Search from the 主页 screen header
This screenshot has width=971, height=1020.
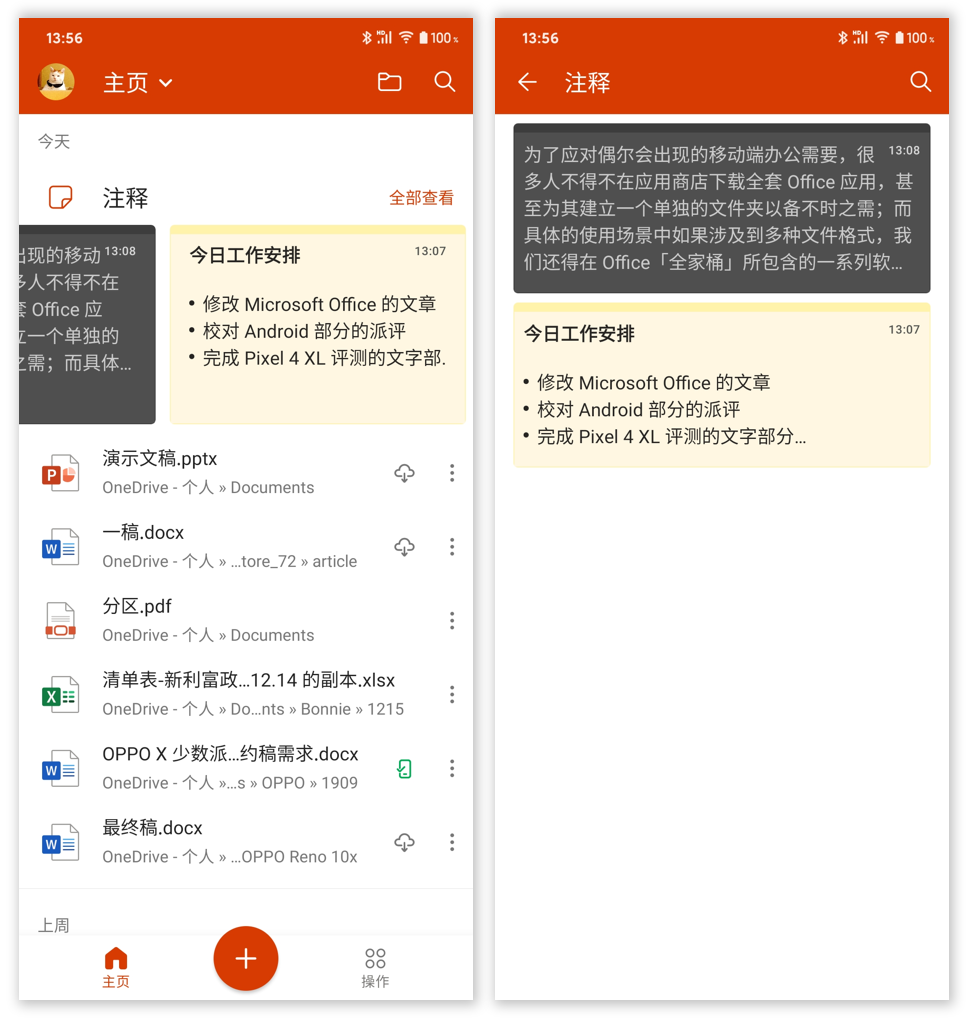tap(445, 82)
